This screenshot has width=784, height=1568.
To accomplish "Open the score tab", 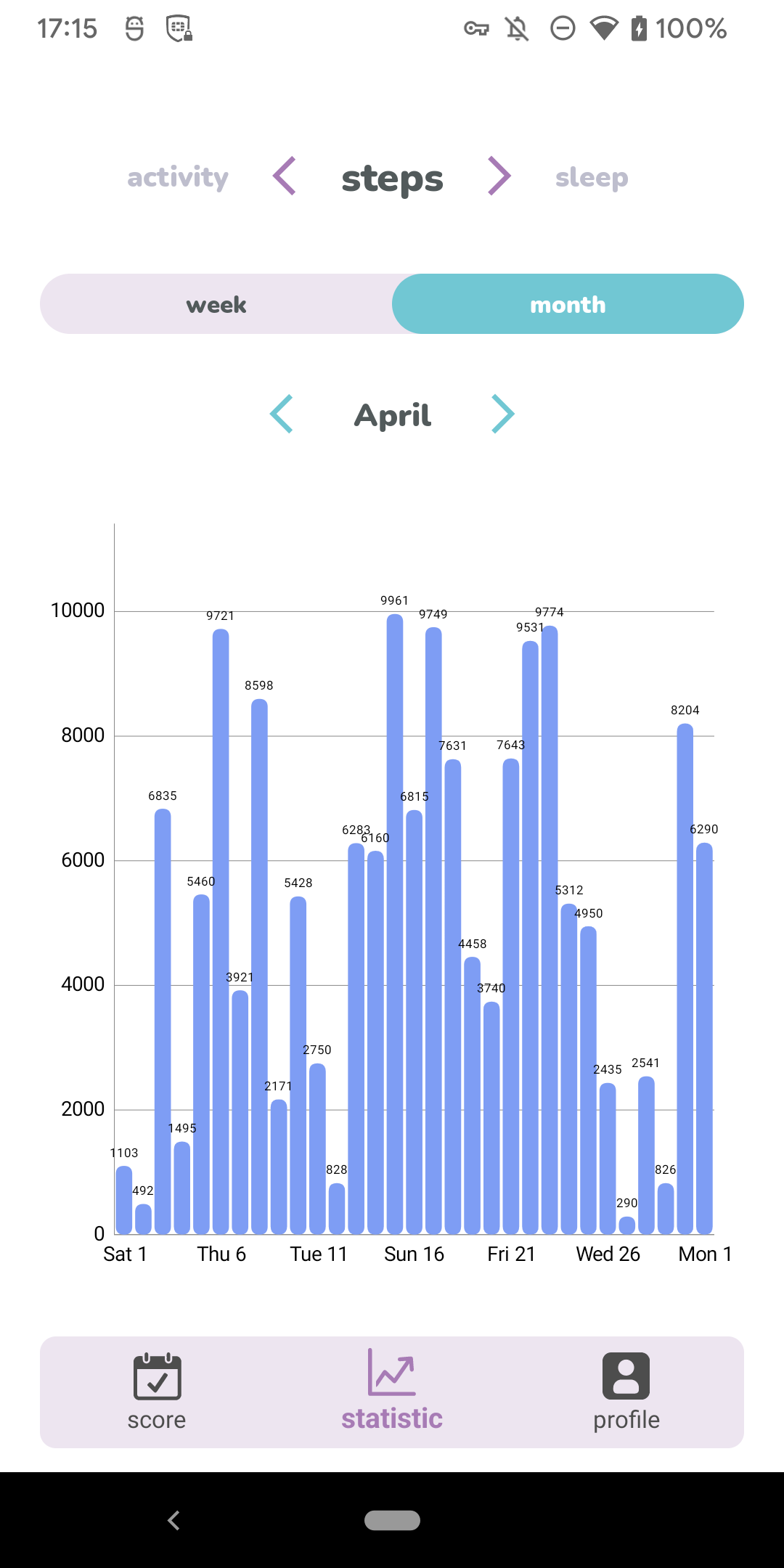I will pos(157,1392).
